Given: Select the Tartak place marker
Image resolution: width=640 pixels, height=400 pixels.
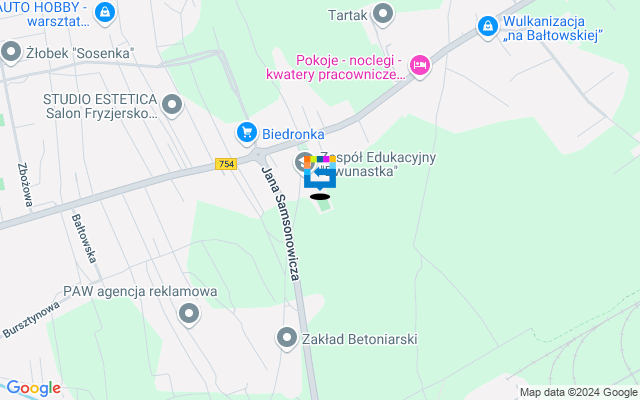Looking at the screenshot, I should (383, 14).
